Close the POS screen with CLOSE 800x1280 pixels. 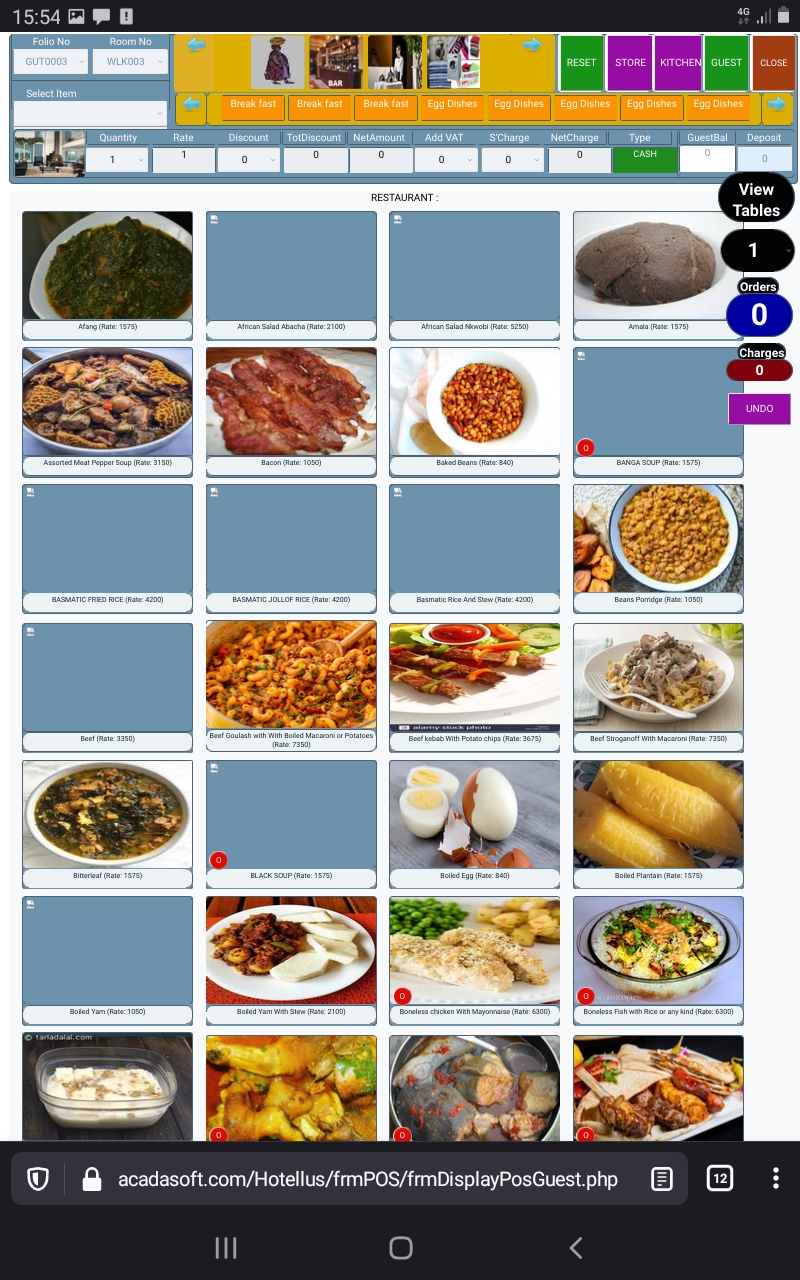[x=773, y=63]
